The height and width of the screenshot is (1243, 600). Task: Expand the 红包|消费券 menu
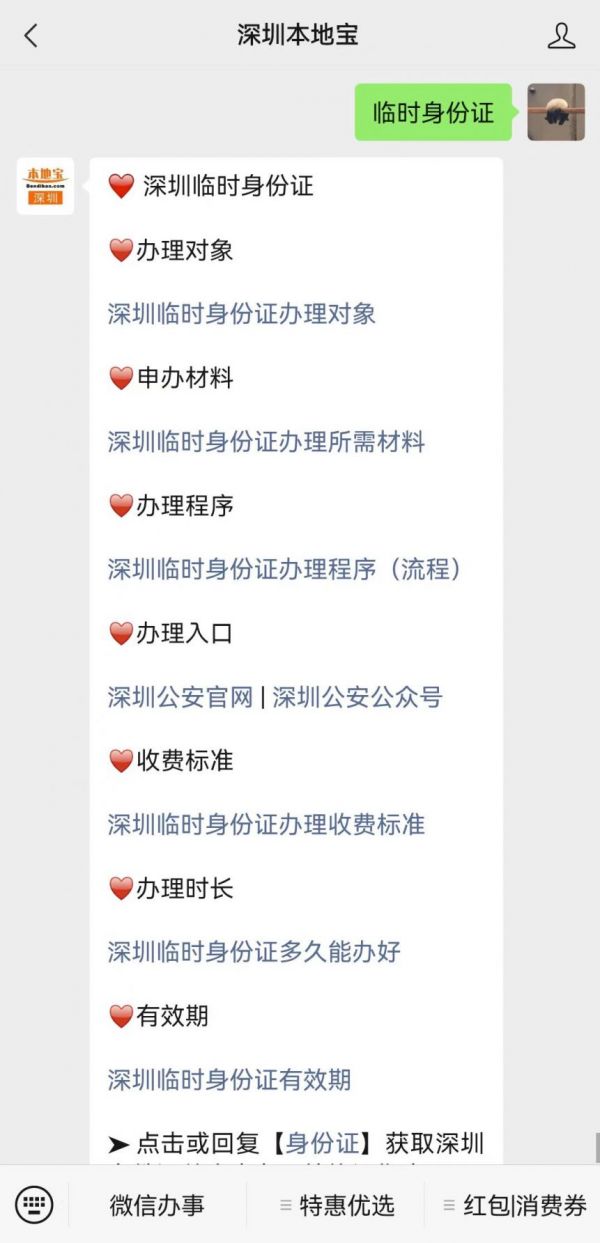(x=514, y=1205)
